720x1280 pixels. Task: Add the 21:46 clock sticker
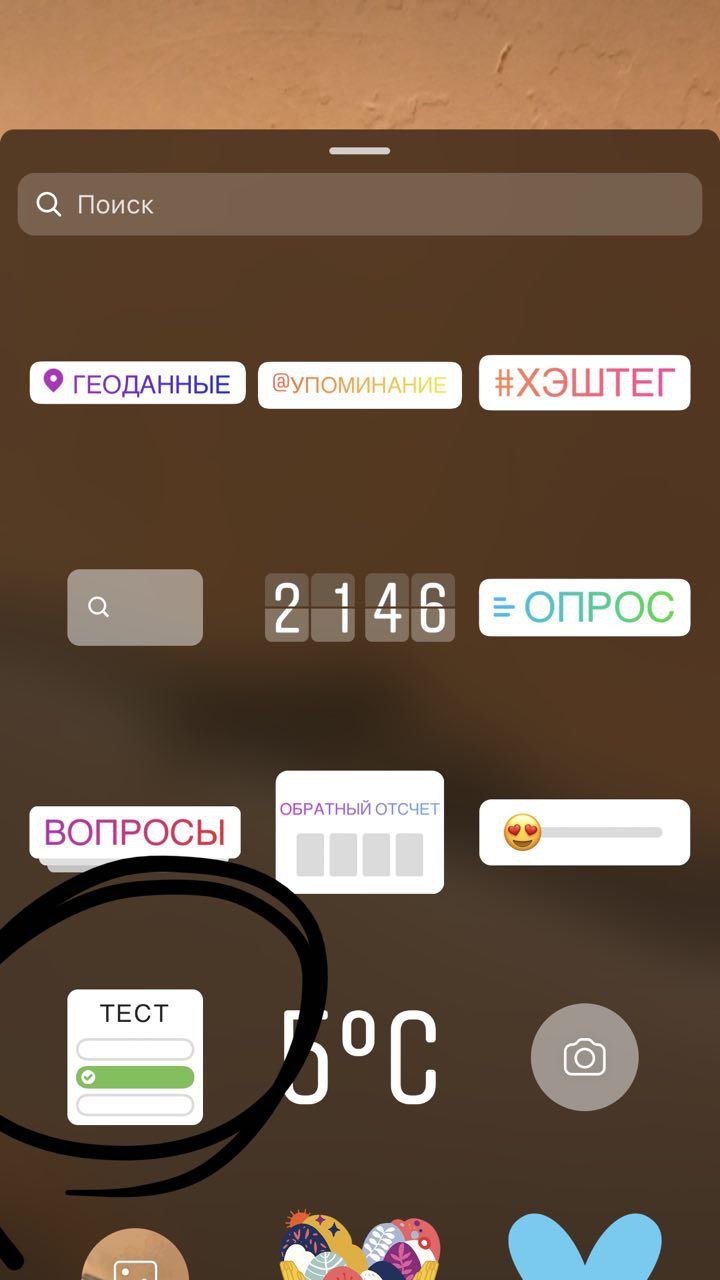click(x=360, y=607)
